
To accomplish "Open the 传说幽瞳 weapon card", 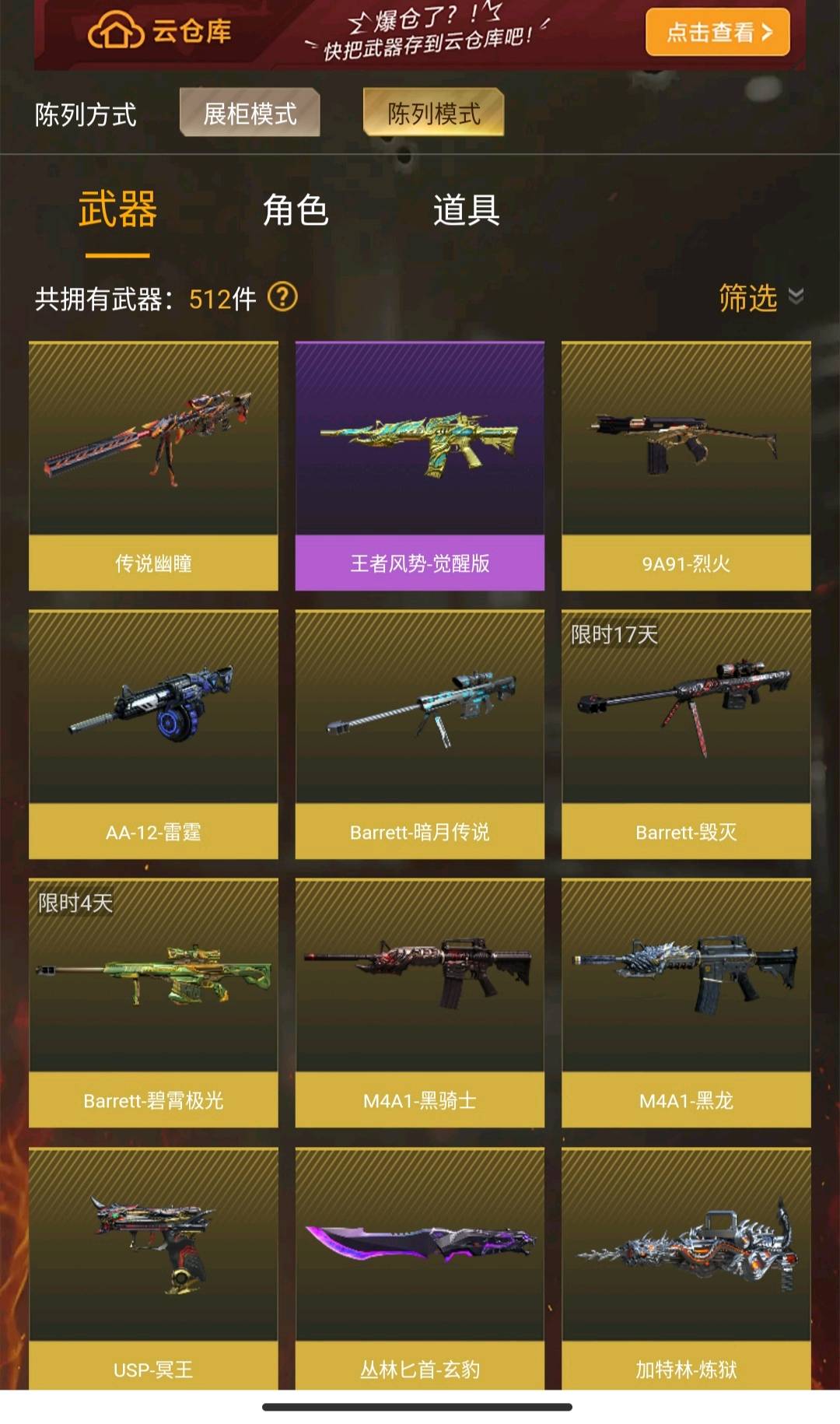I will pos(153,465).
